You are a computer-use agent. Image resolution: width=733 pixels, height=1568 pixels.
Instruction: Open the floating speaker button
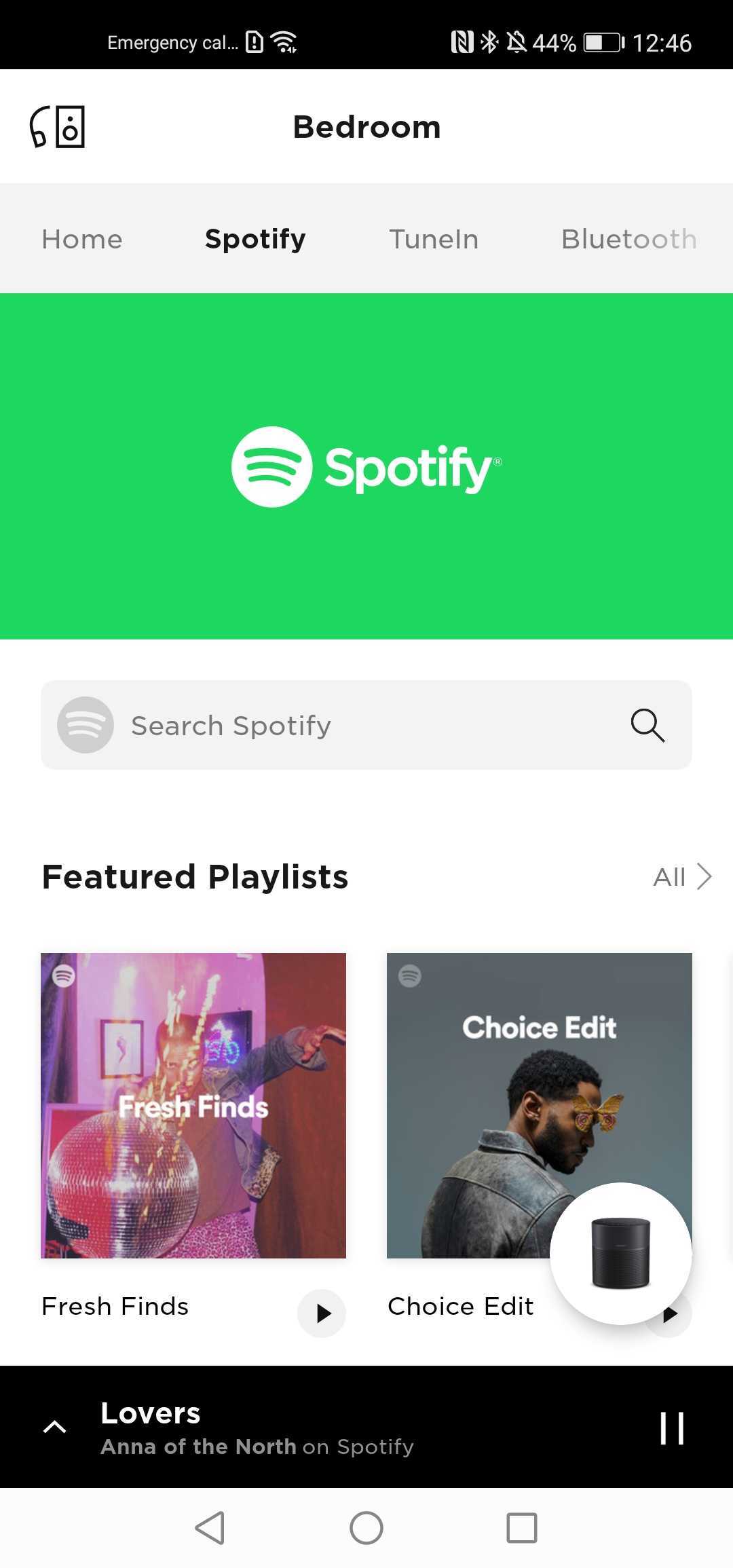(620, 1253)
